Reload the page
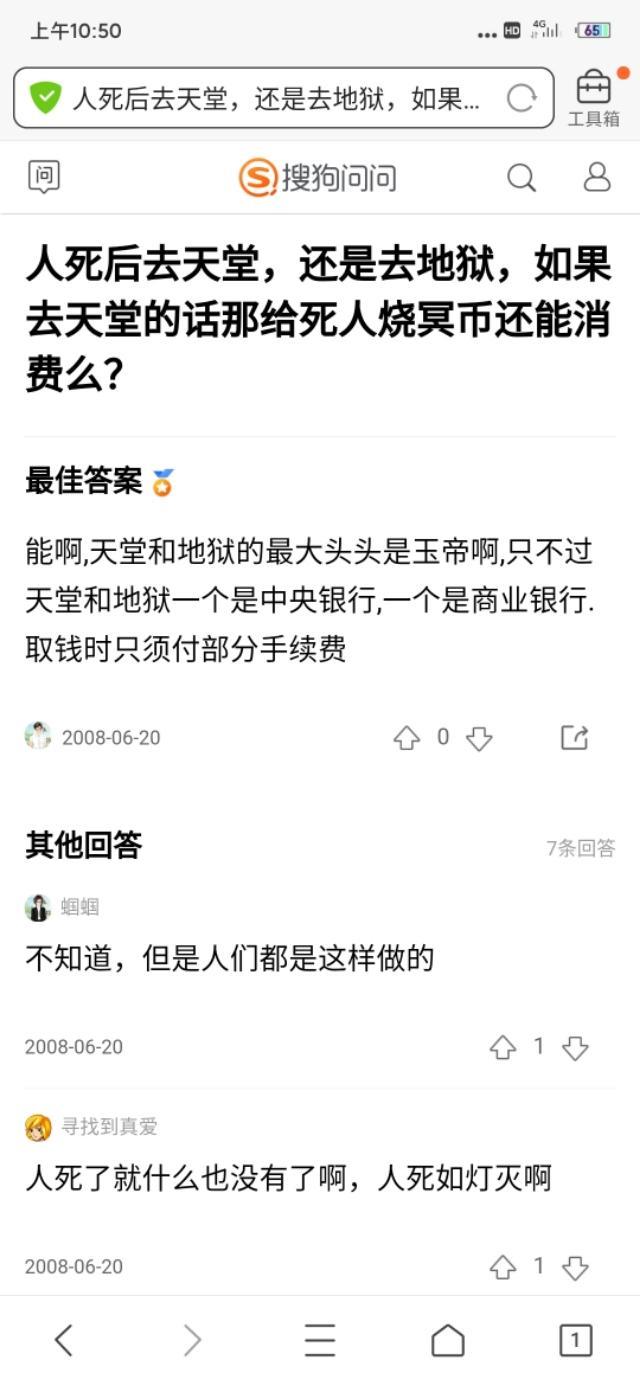This screenshot has height=1386, width=640. click(521, 98)
